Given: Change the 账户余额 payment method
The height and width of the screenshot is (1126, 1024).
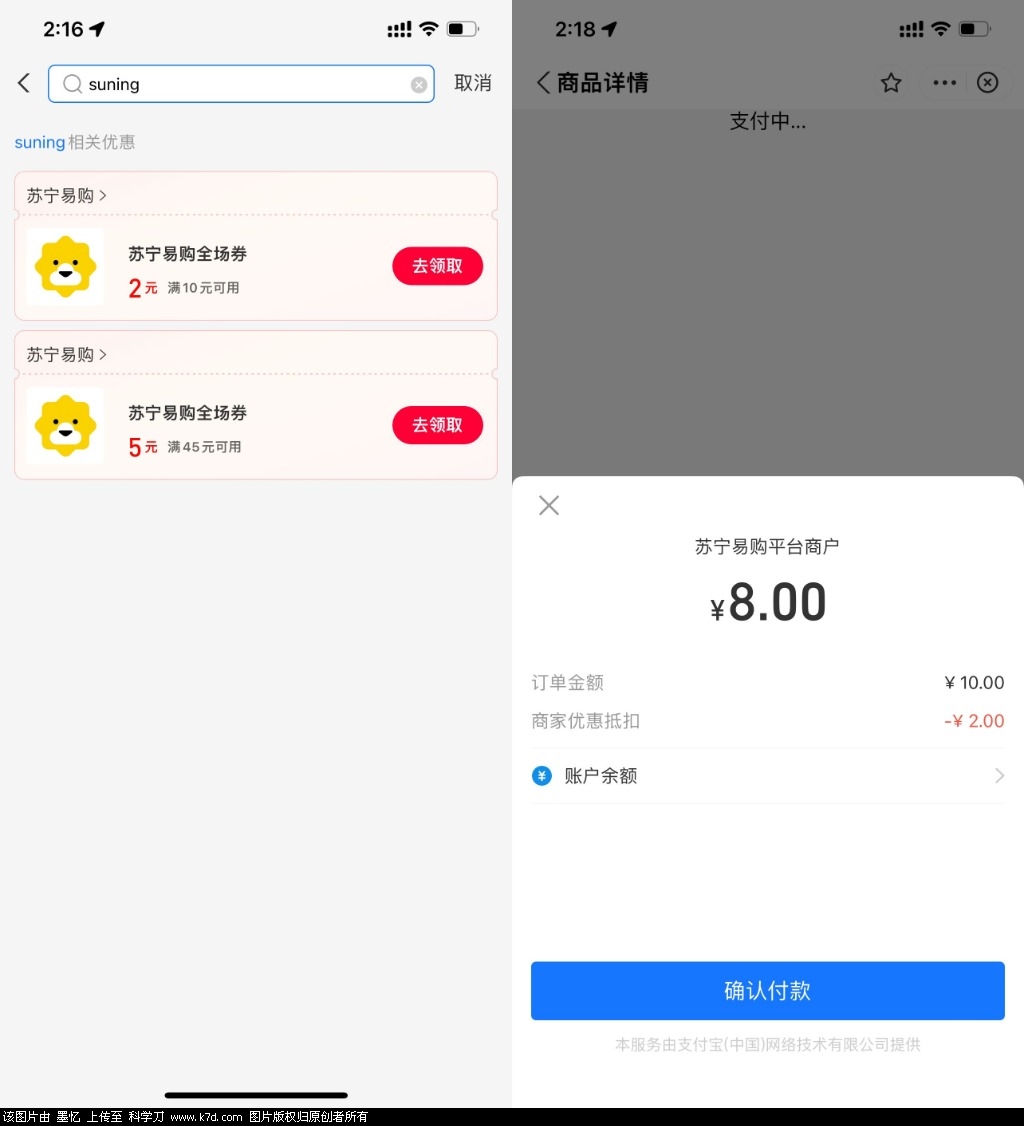Looking at the screenshot, I should pos(767,776).
